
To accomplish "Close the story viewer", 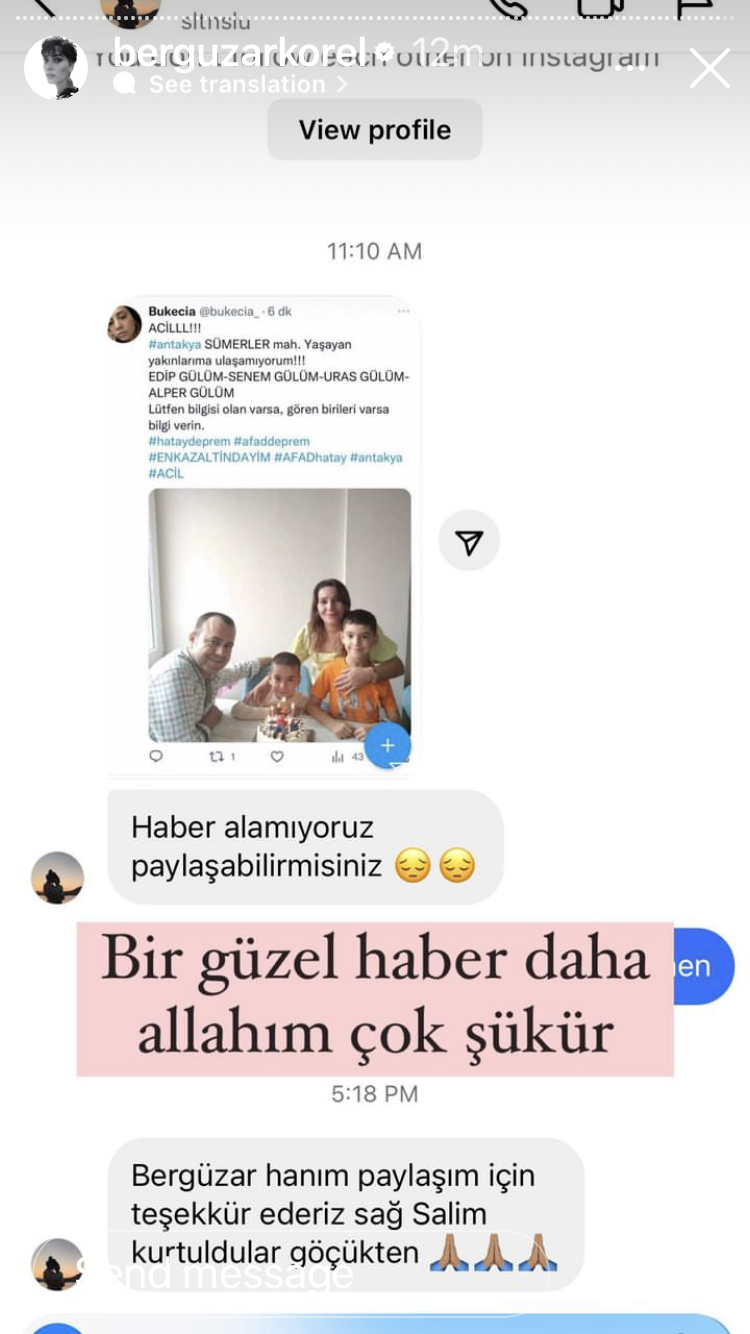I will pyautogui.click(x=709, y=68).
